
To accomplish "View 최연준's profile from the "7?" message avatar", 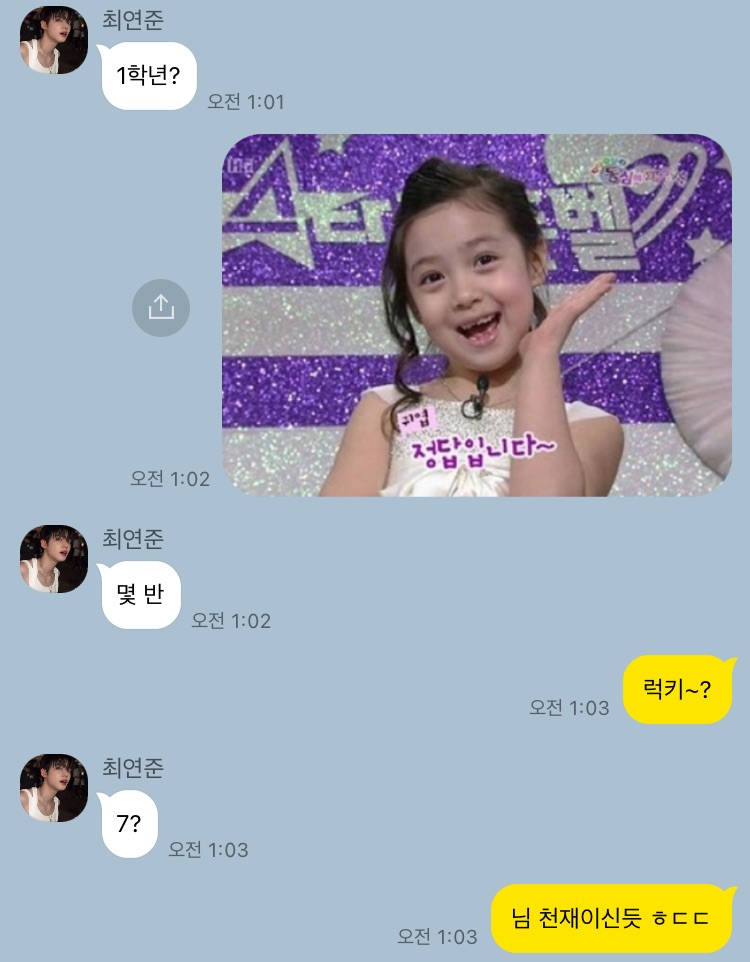I will (54, 788).
